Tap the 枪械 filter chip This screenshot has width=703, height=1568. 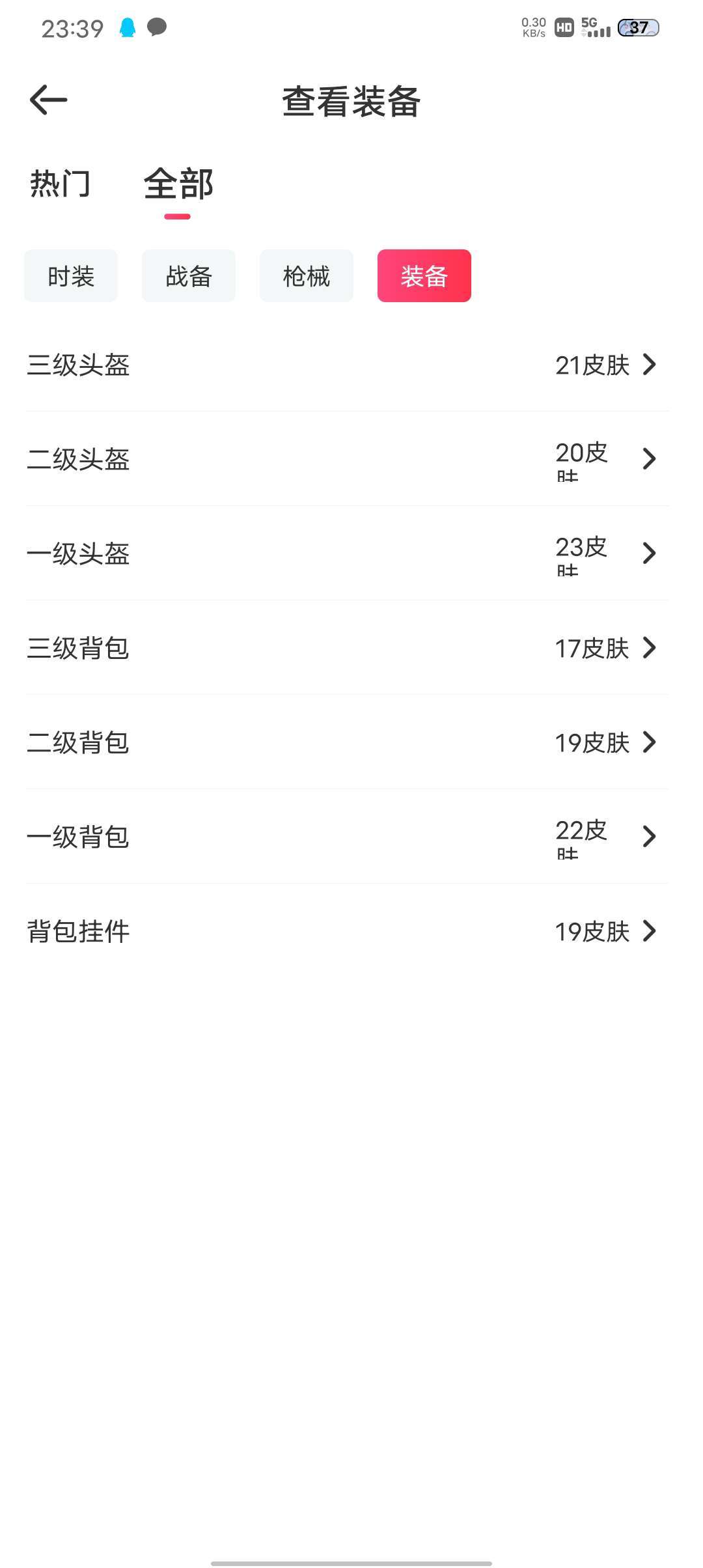click(x=307, y=276)
